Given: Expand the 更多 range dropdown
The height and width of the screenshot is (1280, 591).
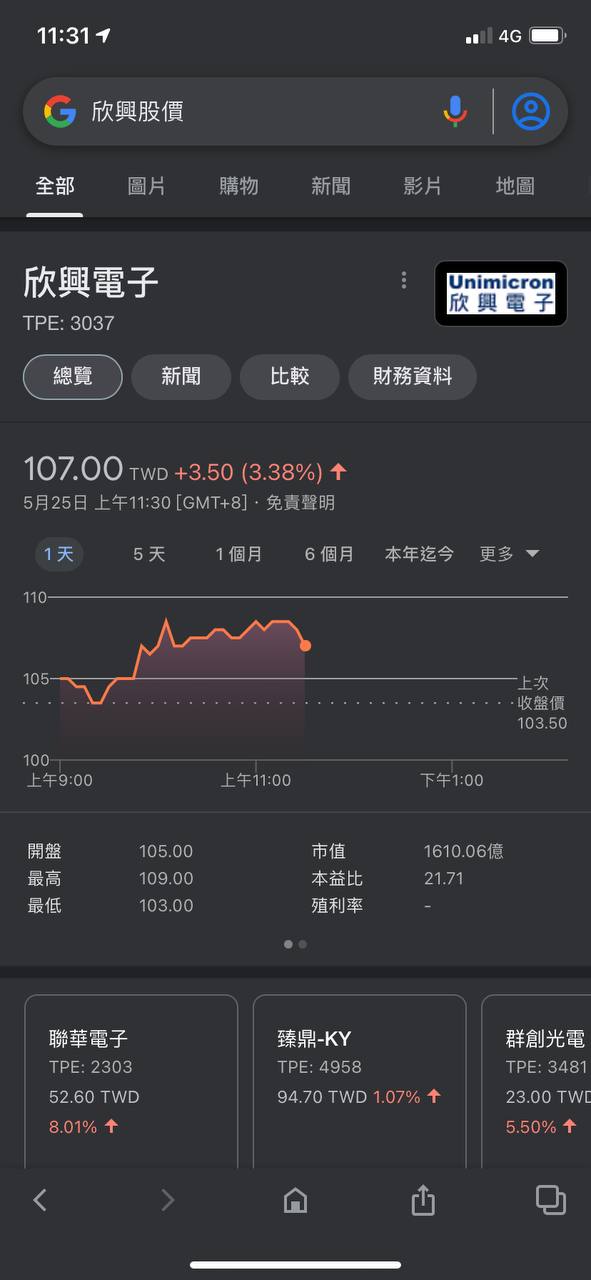Looking at the screenshot, I should [509, 554].
